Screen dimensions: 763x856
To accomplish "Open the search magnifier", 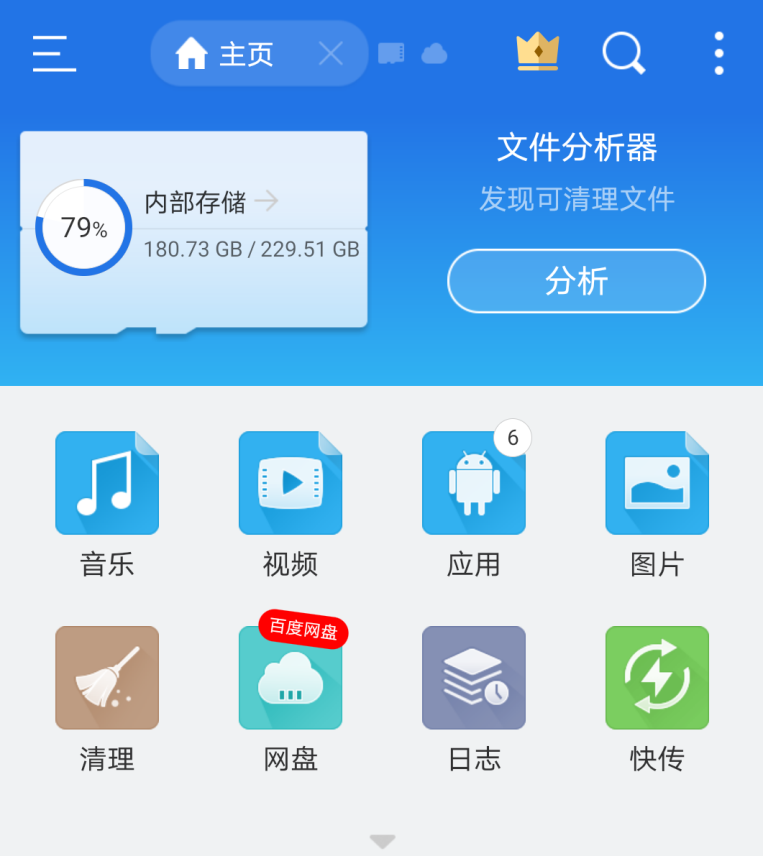I will point(623,53).
